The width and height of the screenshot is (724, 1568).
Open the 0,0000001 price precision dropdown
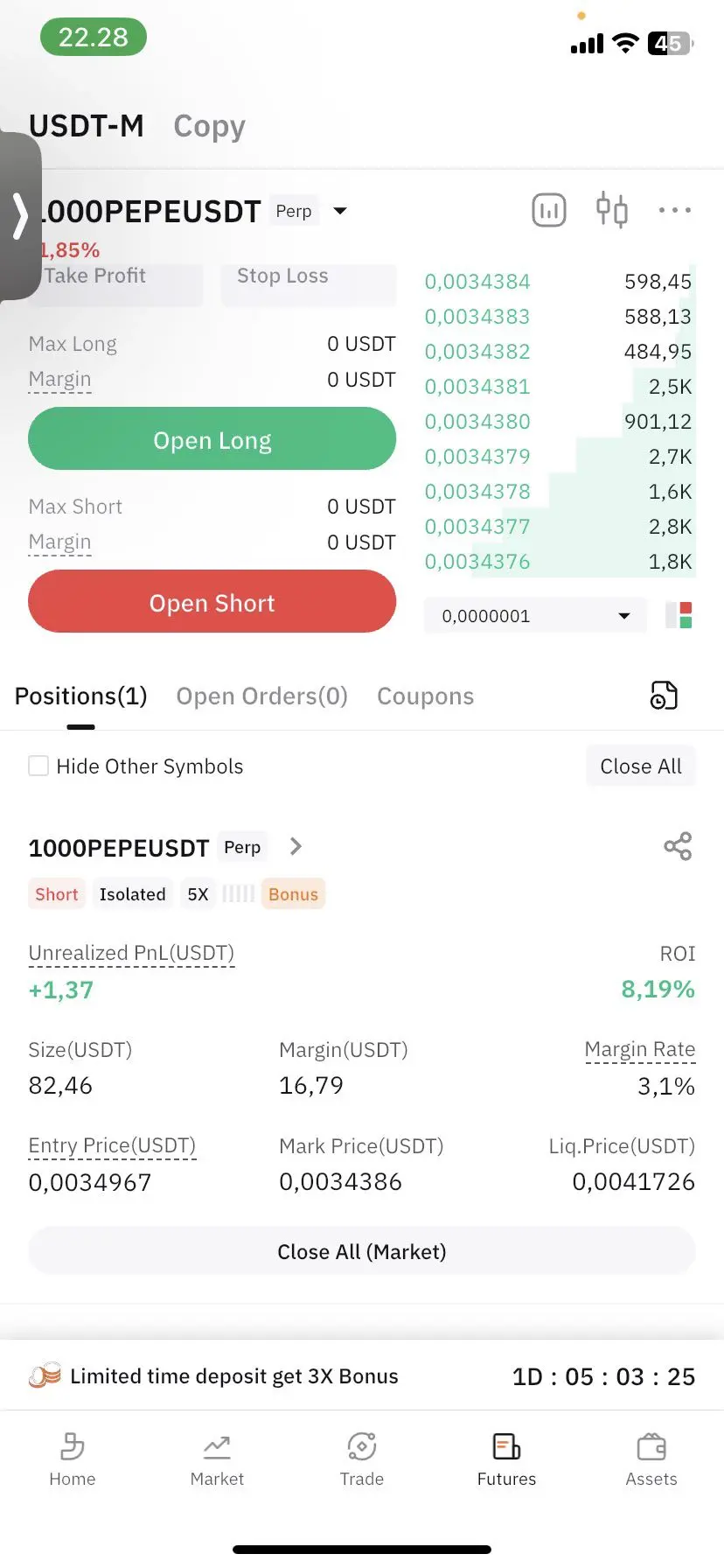[535, 615]
